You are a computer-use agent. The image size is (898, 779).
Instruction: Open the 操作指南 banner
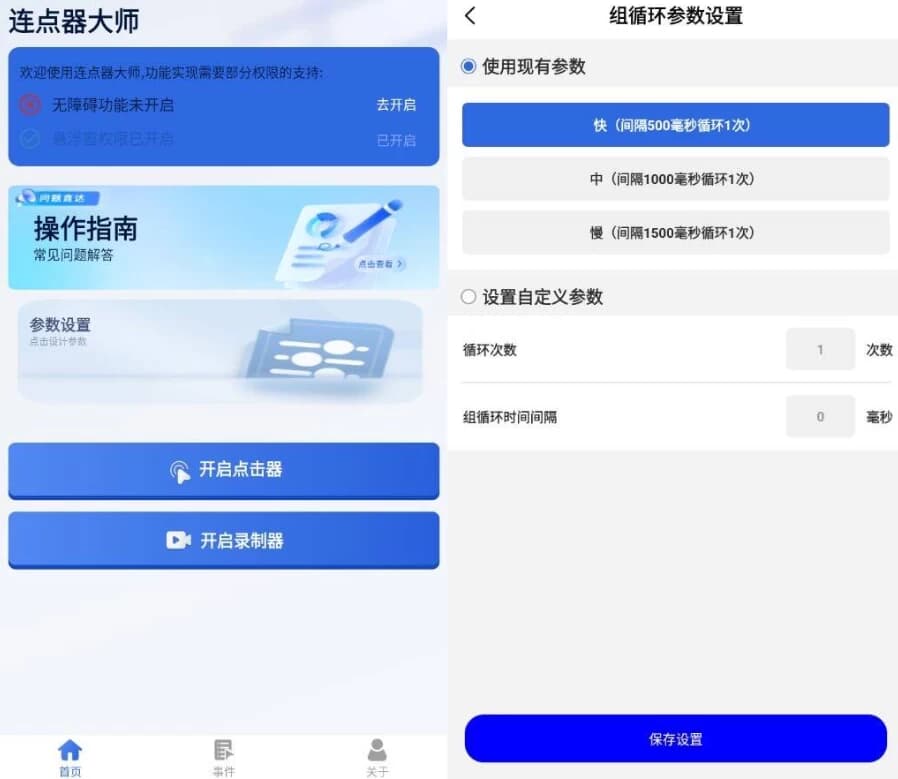(223, 237)
